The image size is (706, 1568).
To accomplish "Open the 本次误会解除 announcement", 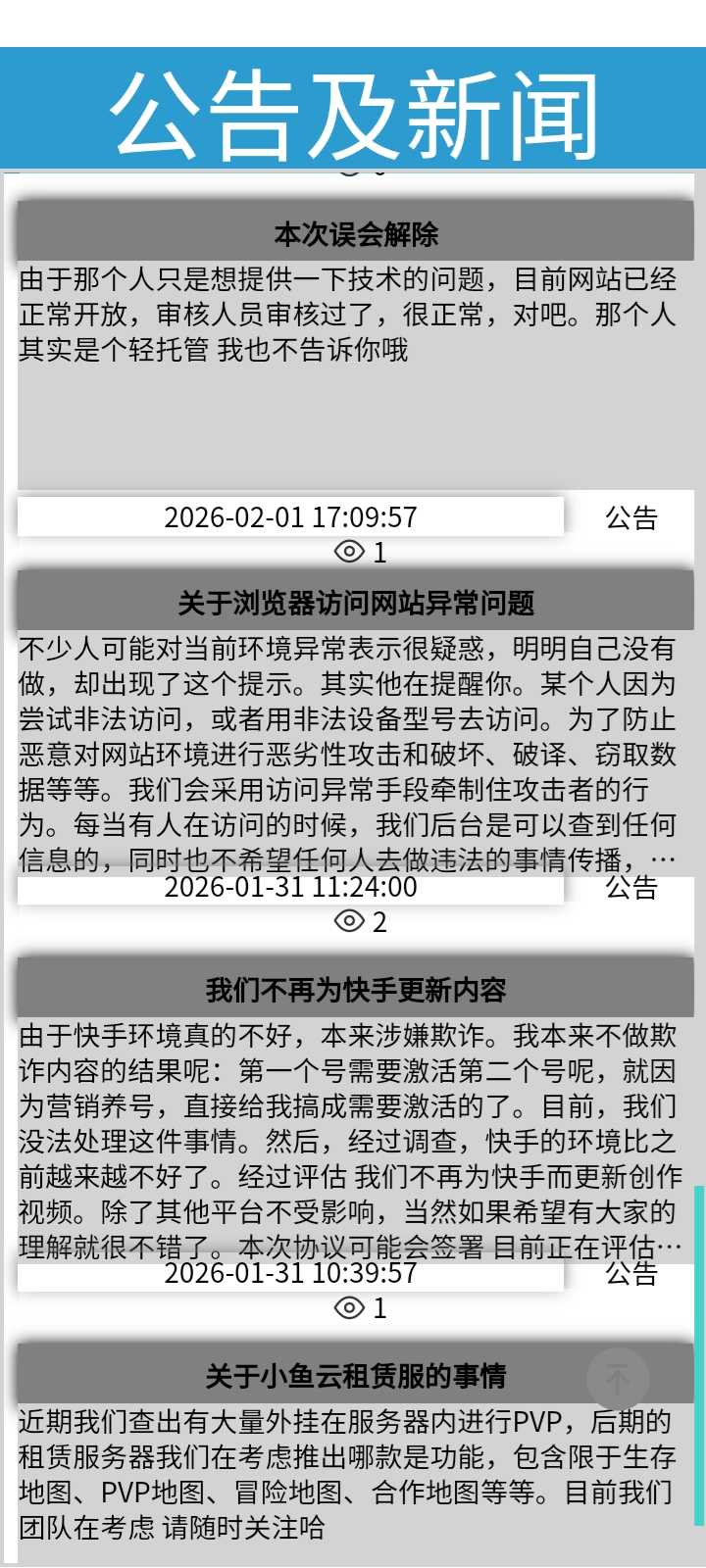I will tap(355, 235).
